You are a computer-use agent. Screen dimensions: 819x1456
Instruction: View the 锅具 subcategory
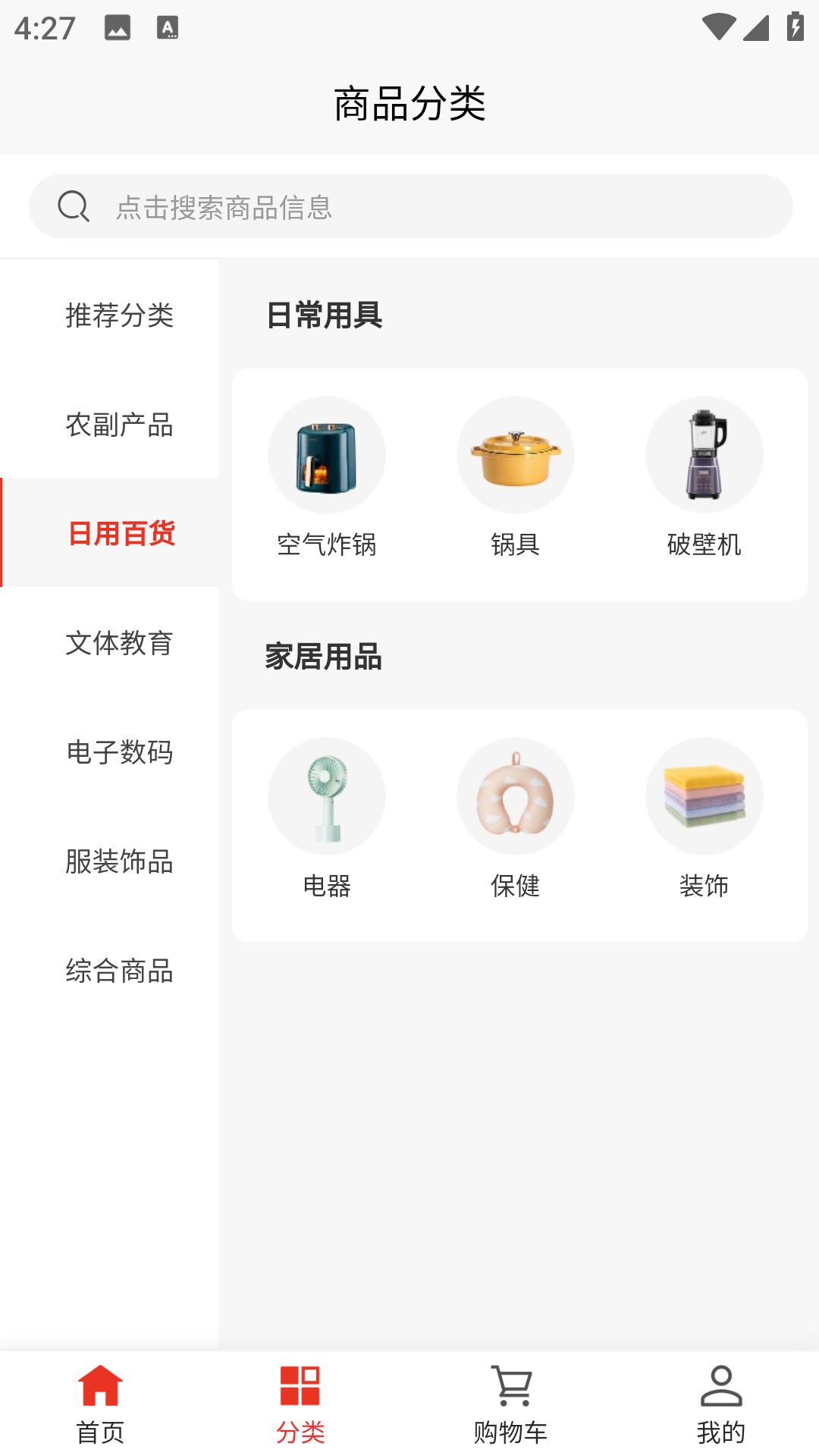coord(516,478)
